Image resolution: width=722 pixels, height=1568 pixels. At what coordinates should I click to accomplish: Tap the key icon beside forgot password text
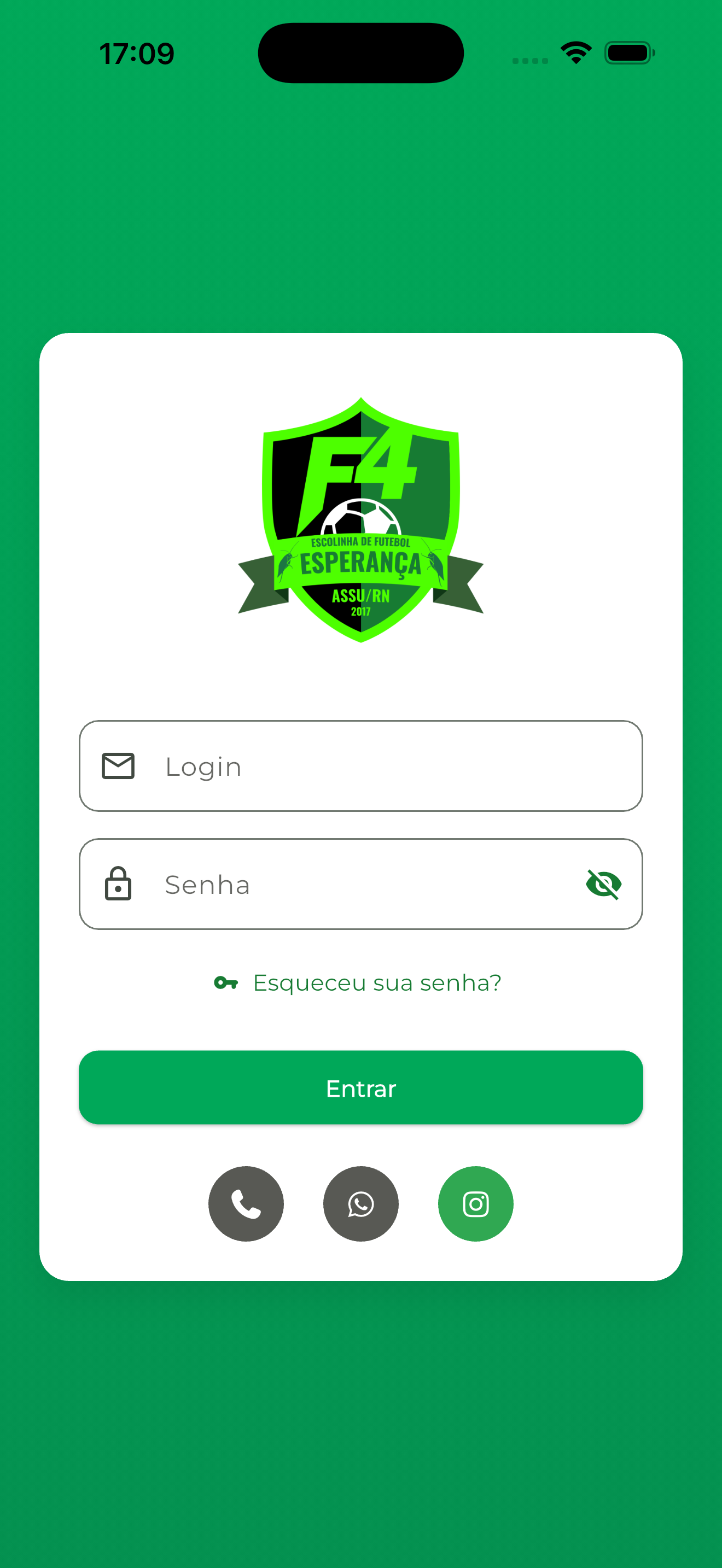[226, 982]
